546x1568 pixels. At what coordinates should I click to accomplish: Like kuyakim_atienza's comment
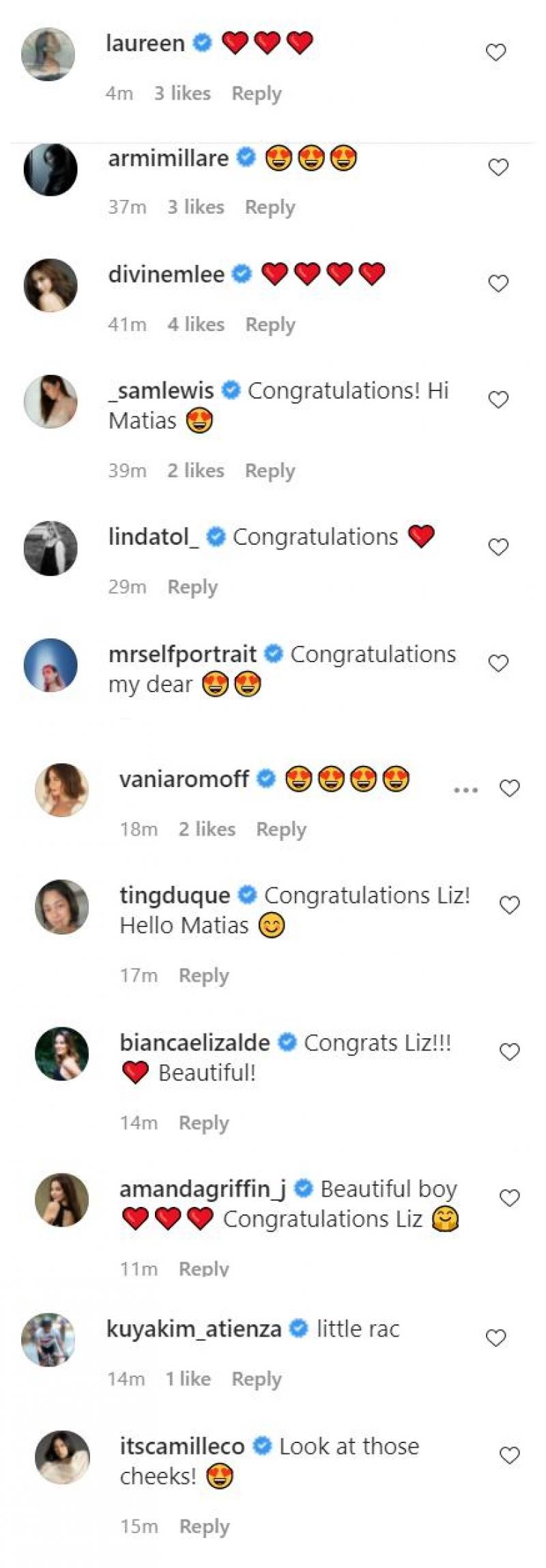point(495,1338)
